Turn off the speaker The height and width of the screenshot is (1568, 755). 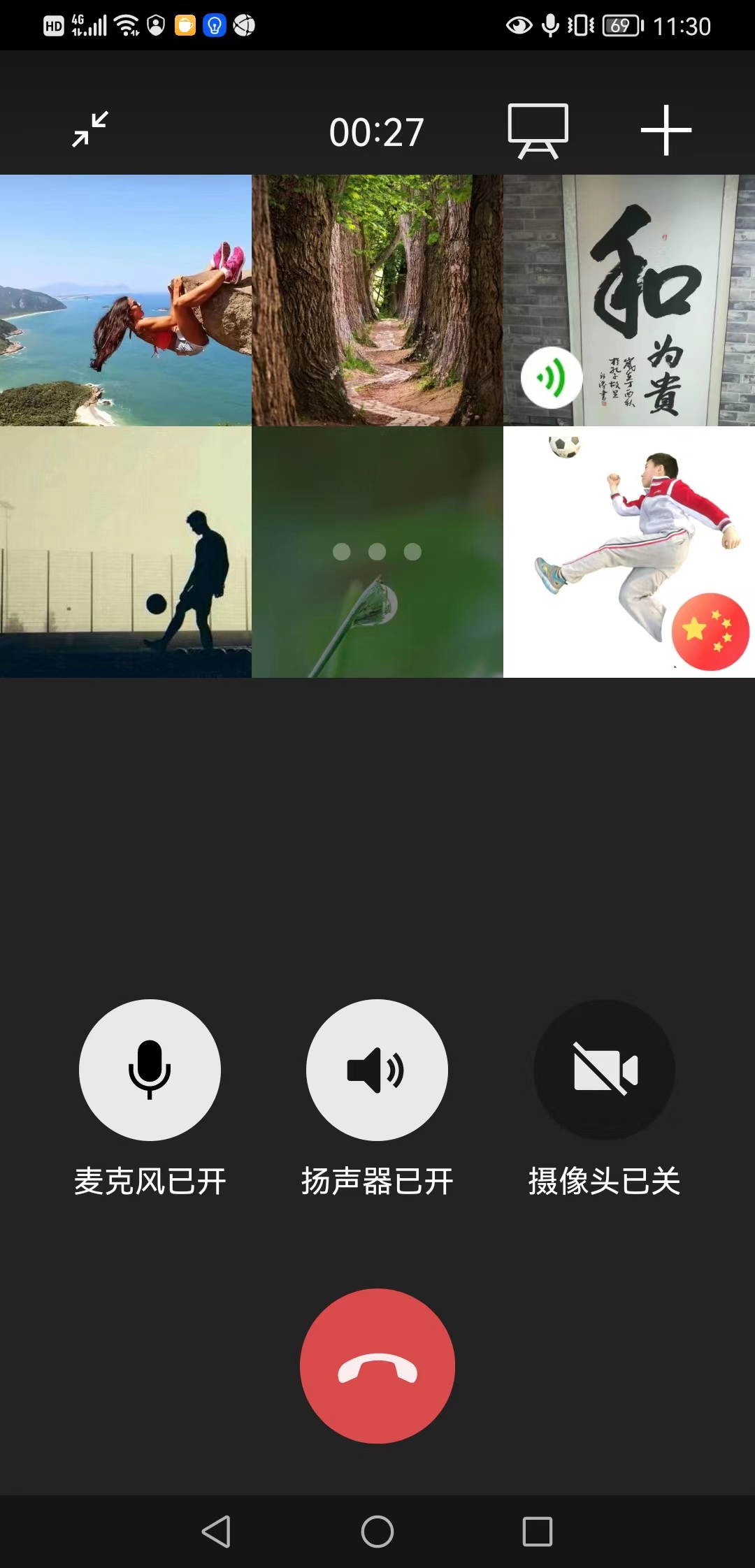click(377, 1070)
